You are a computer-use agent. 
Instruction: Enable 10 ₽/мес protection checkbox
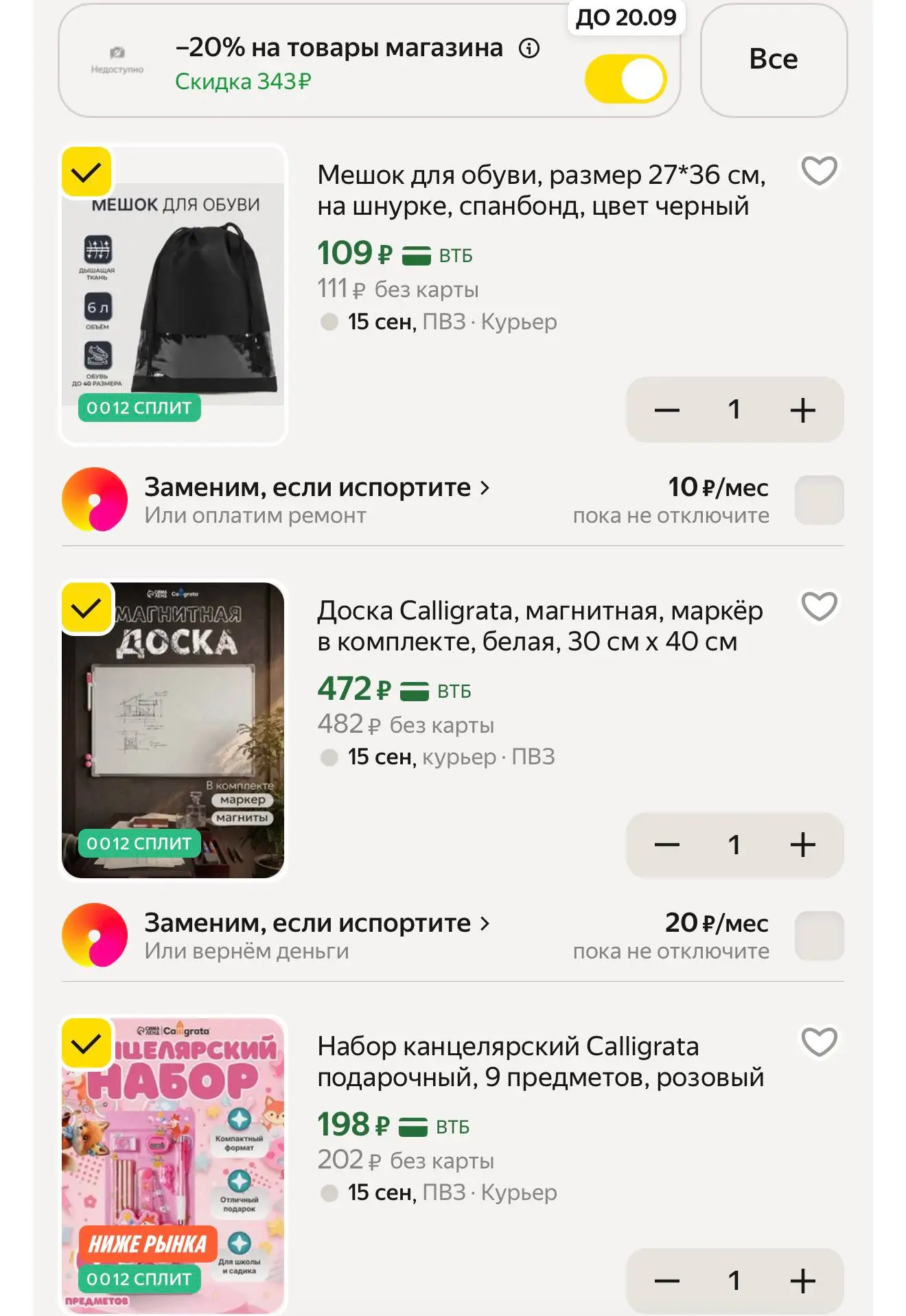(819, 500)
